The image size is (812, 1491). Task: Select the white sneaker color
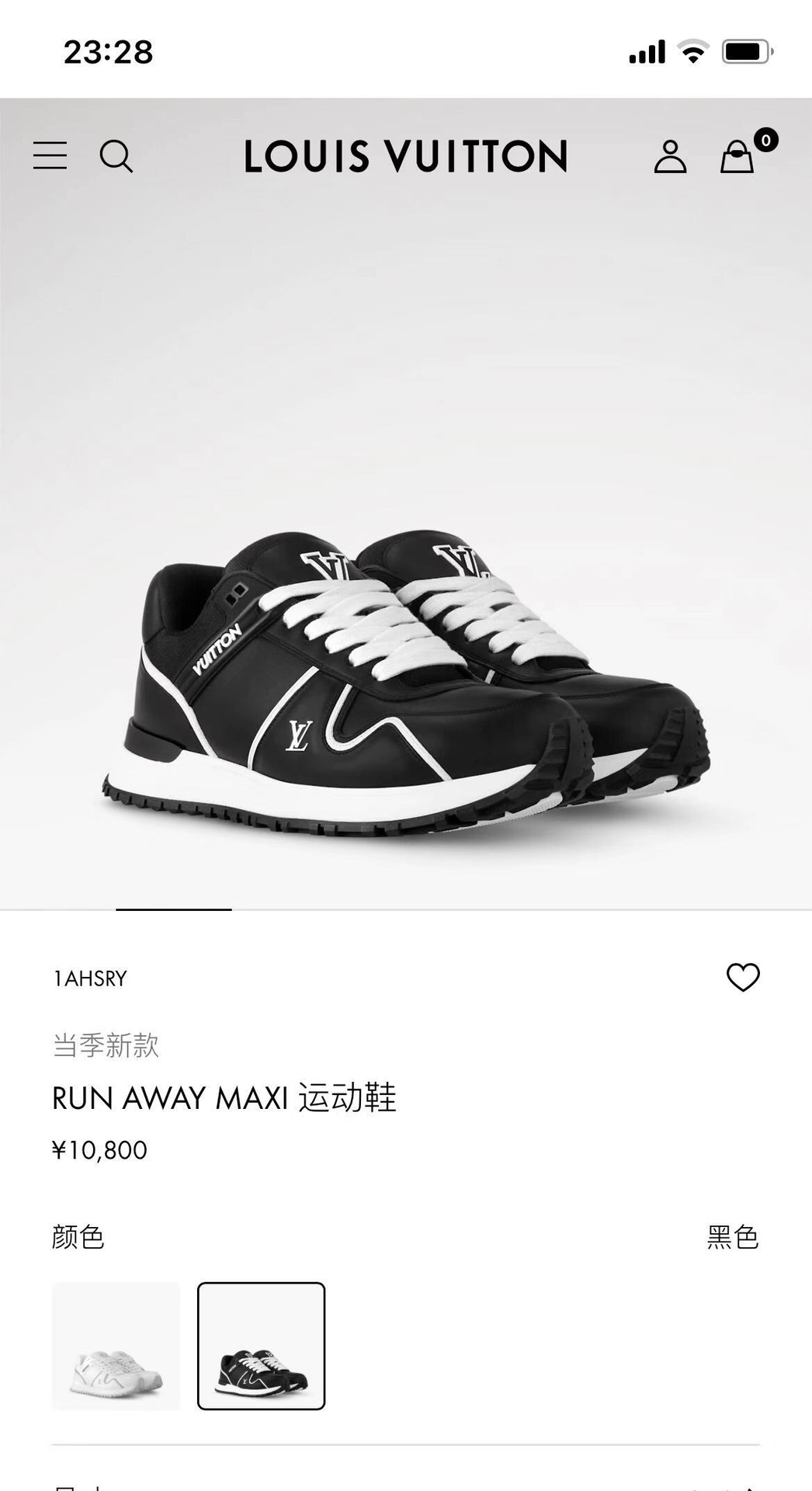coord(116,1346)
